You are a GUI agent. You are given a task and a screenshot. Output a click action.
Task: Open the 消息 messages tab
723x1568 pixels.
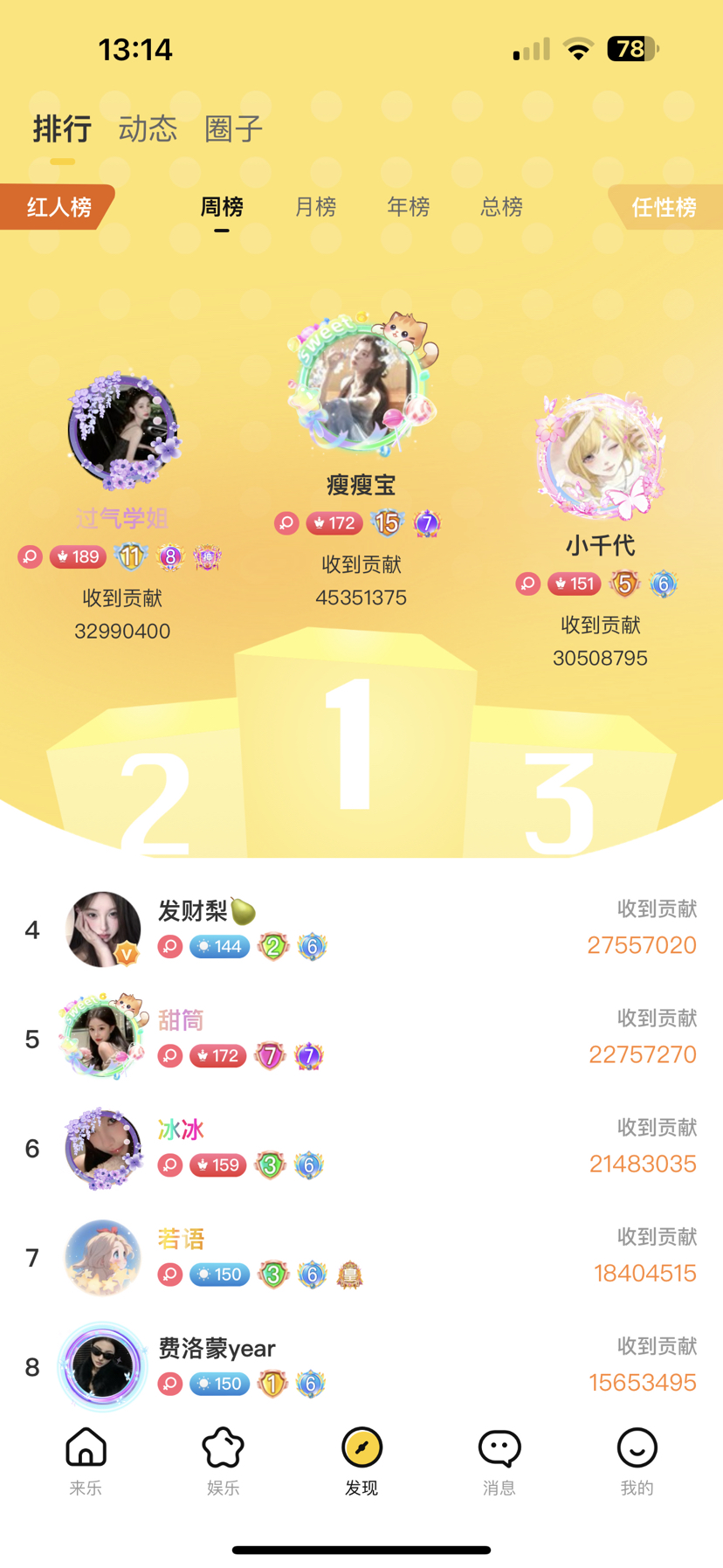499,1461
